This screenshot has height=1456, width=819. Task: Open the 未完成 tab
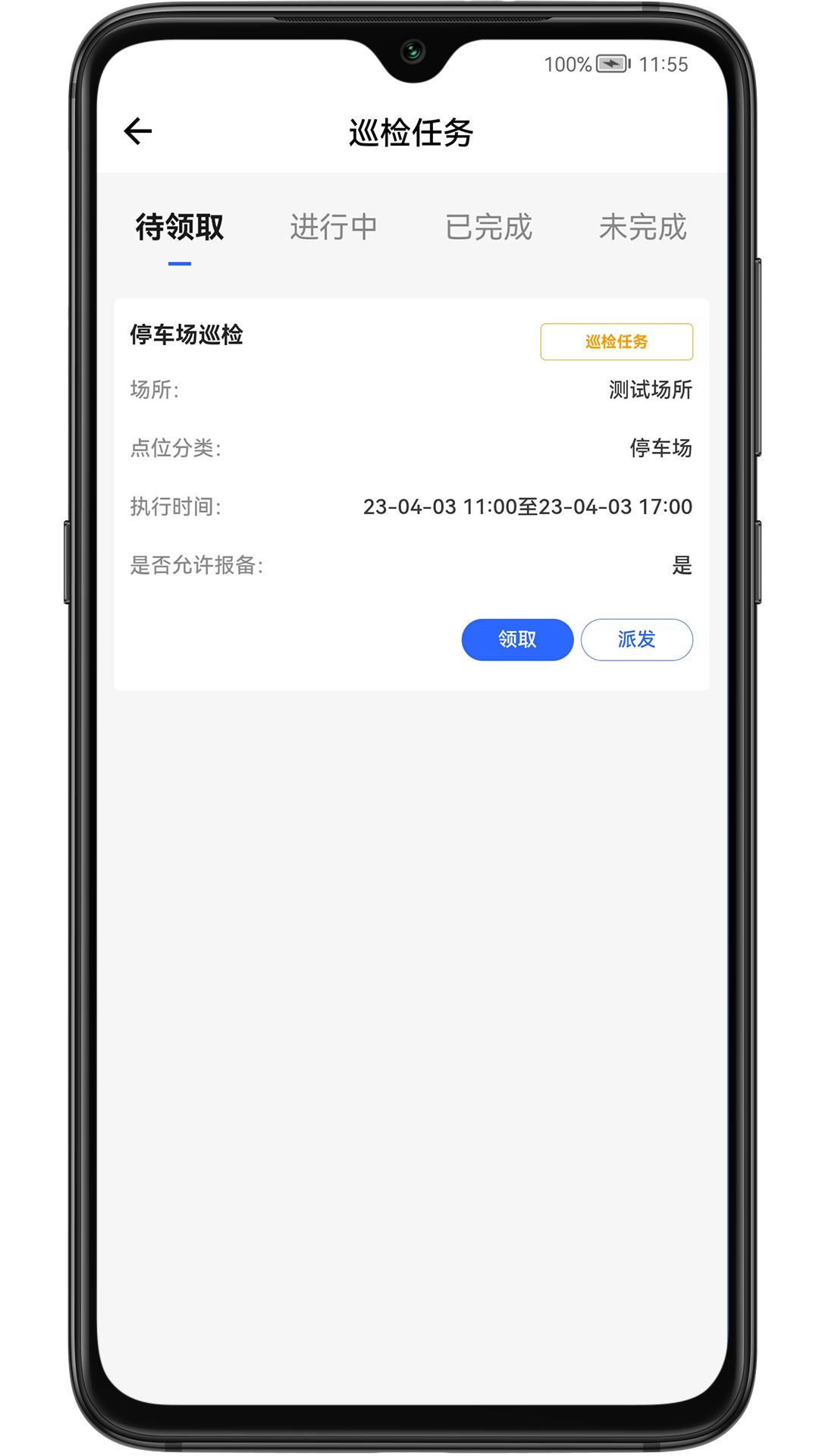[642, 227]
